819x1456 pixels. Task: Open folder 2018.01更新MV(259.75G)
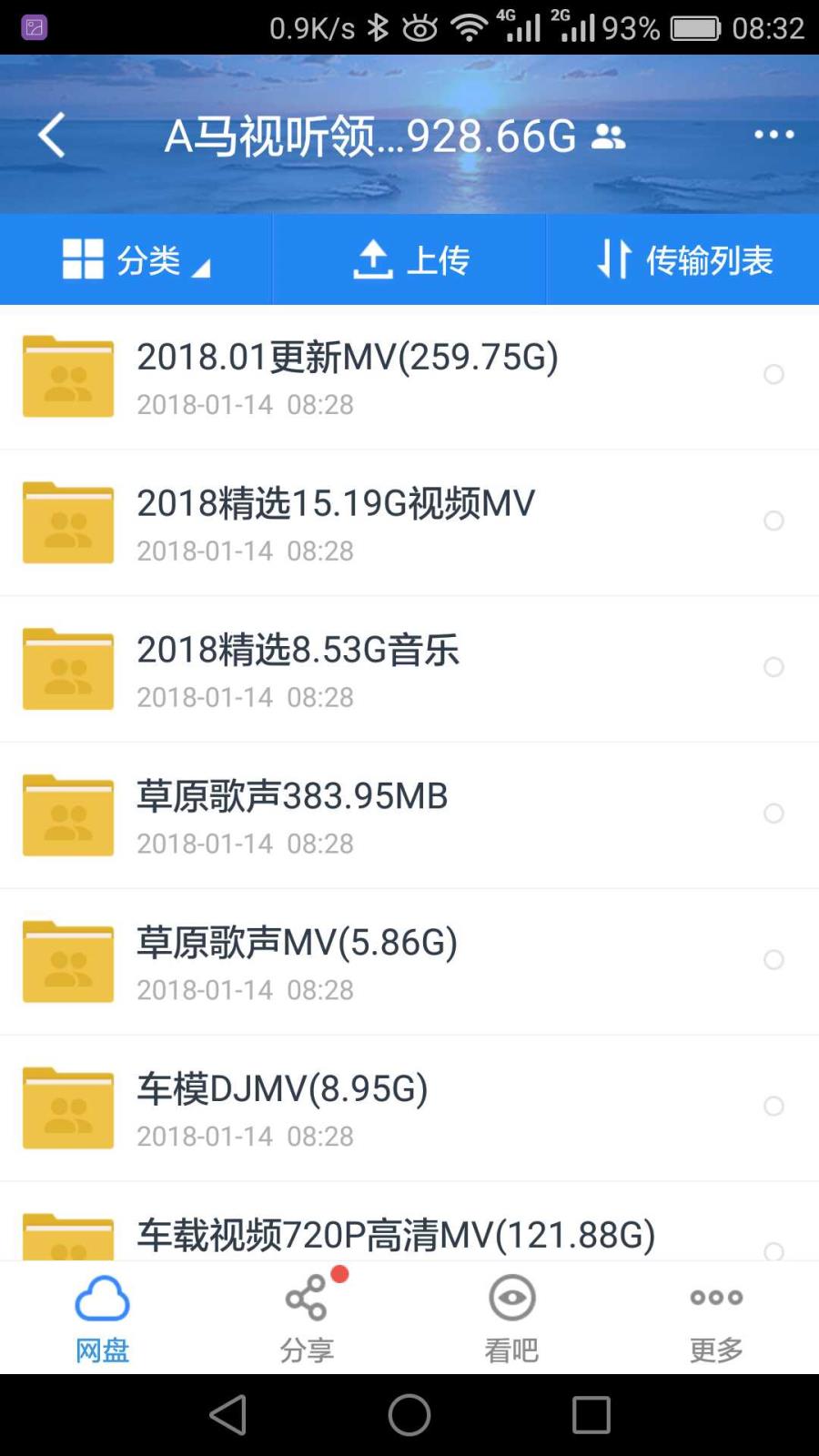tap(409, 377)
